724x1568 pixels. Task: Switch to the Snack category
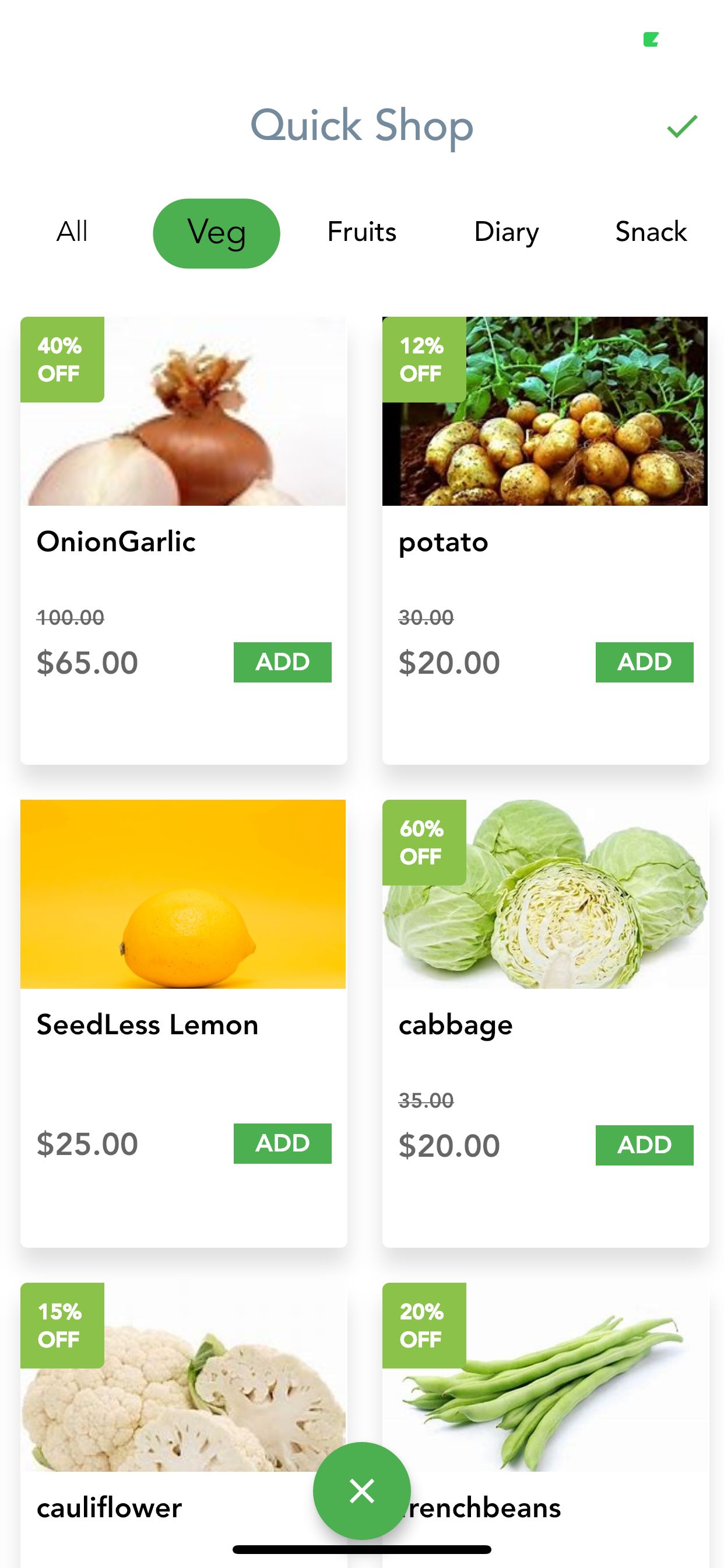tap(651, 232)
